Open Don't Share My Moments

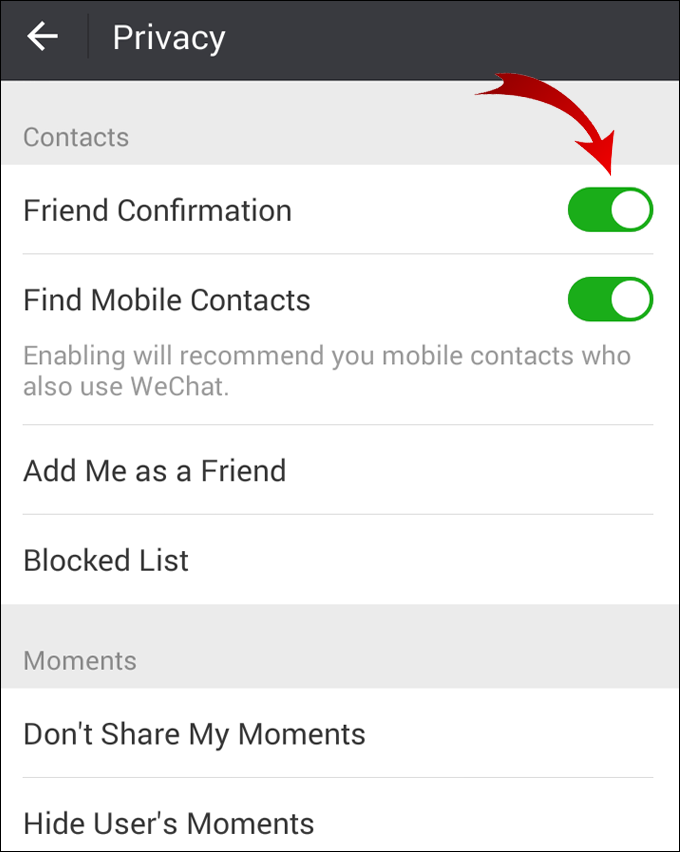point(194,734)
